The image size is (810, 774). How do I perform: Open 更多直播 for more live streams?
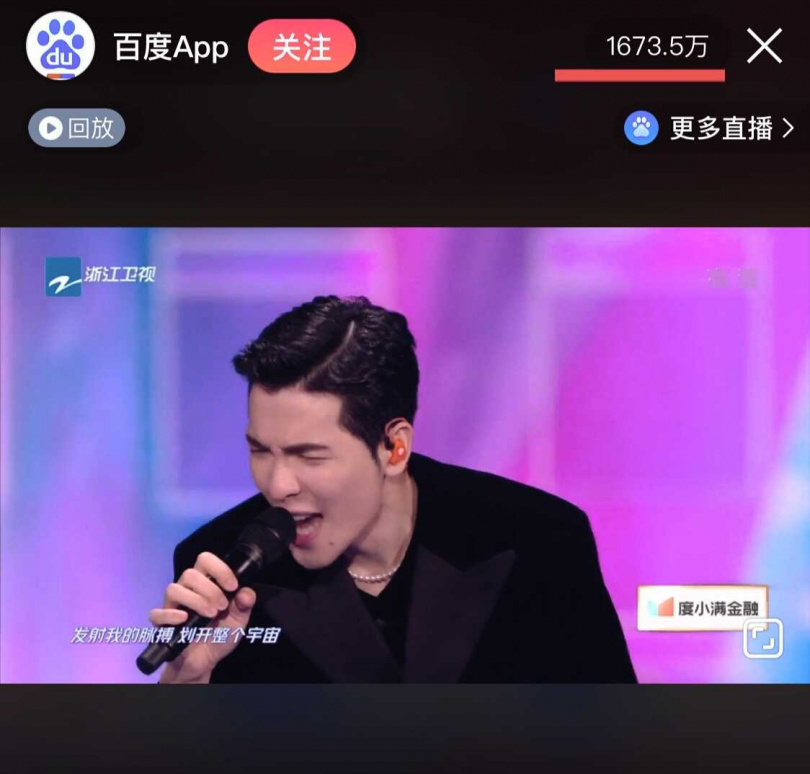(709, 128)
